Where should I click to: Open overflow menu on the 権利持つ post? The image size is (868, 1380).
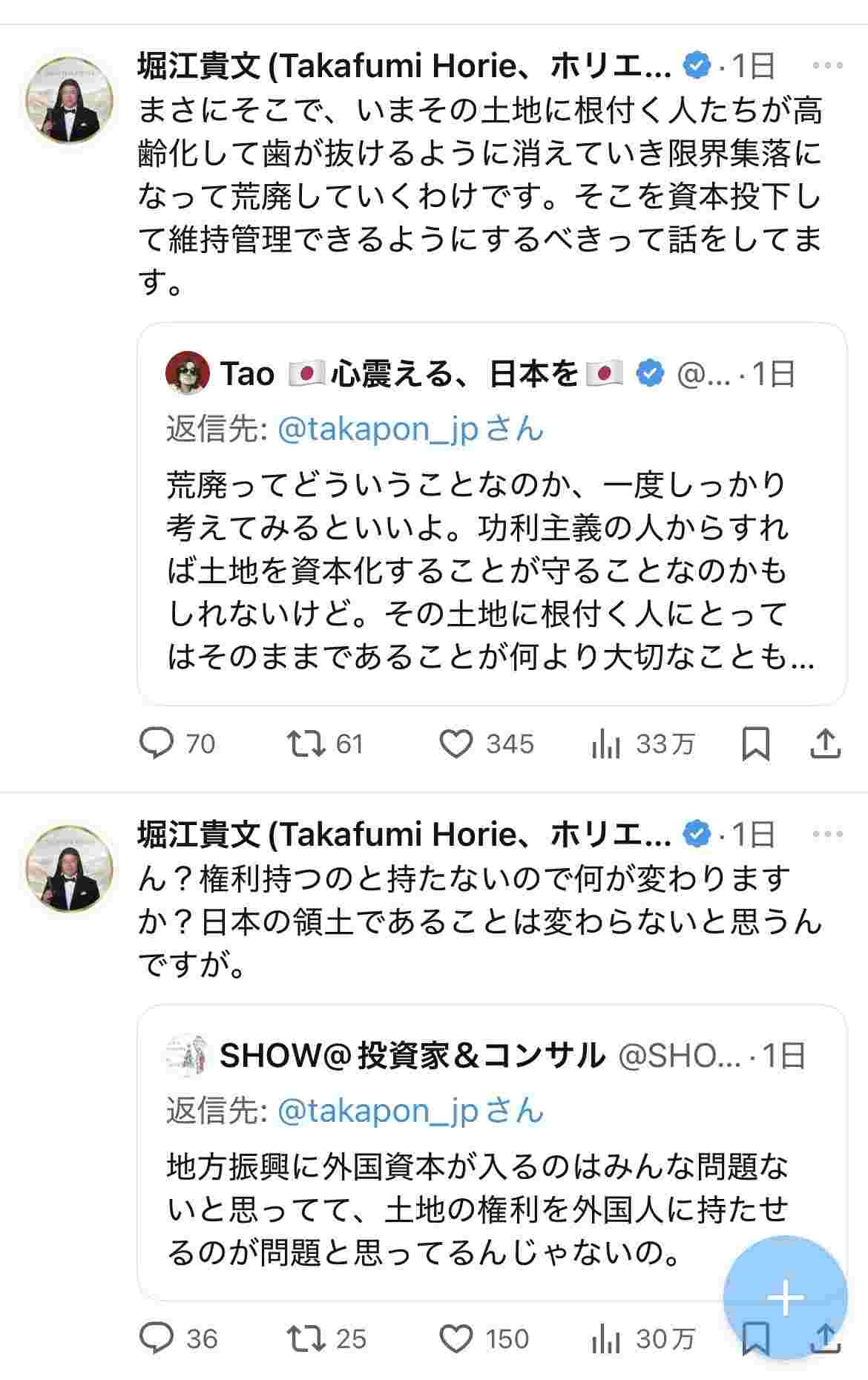point(827,835)
